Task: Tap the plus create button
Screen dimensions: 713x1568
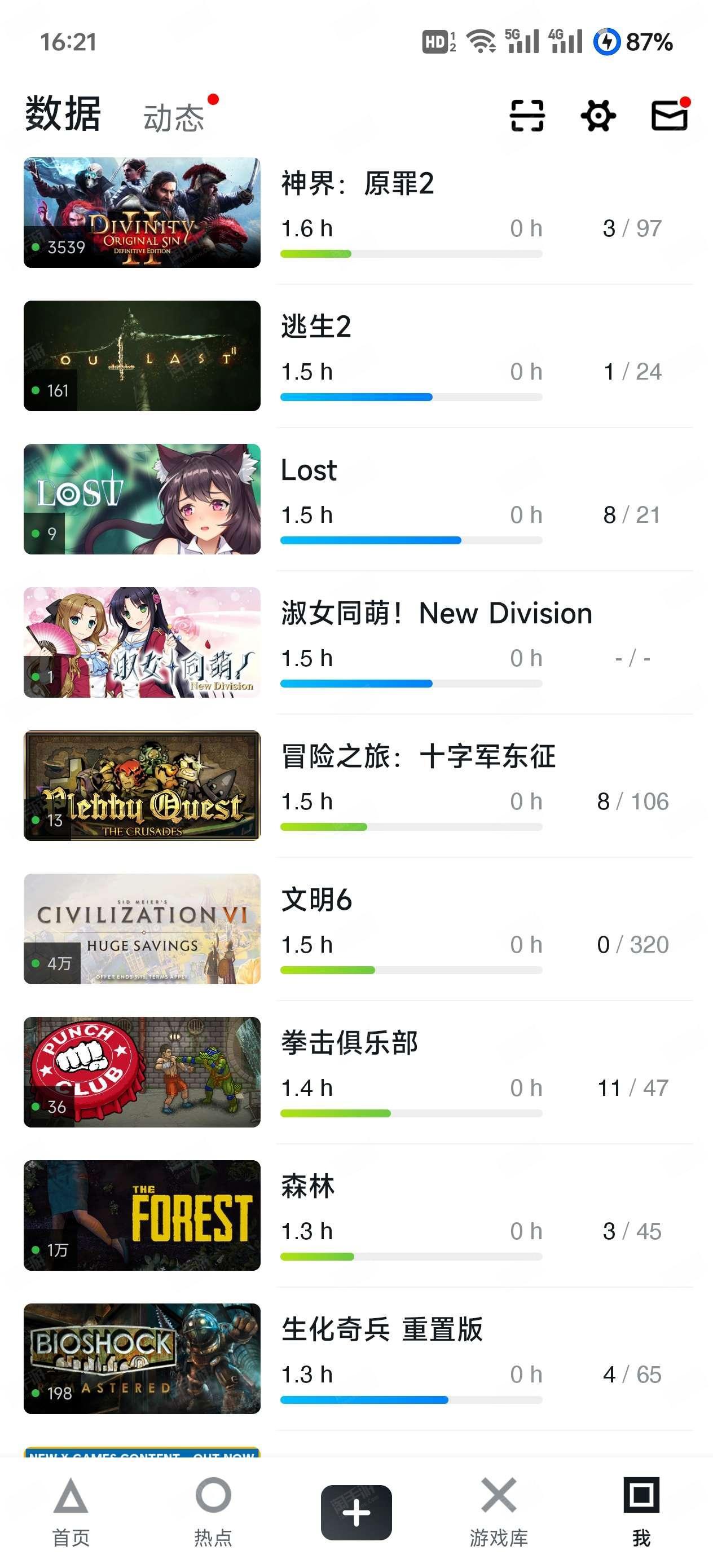Action: (356, 1512)
